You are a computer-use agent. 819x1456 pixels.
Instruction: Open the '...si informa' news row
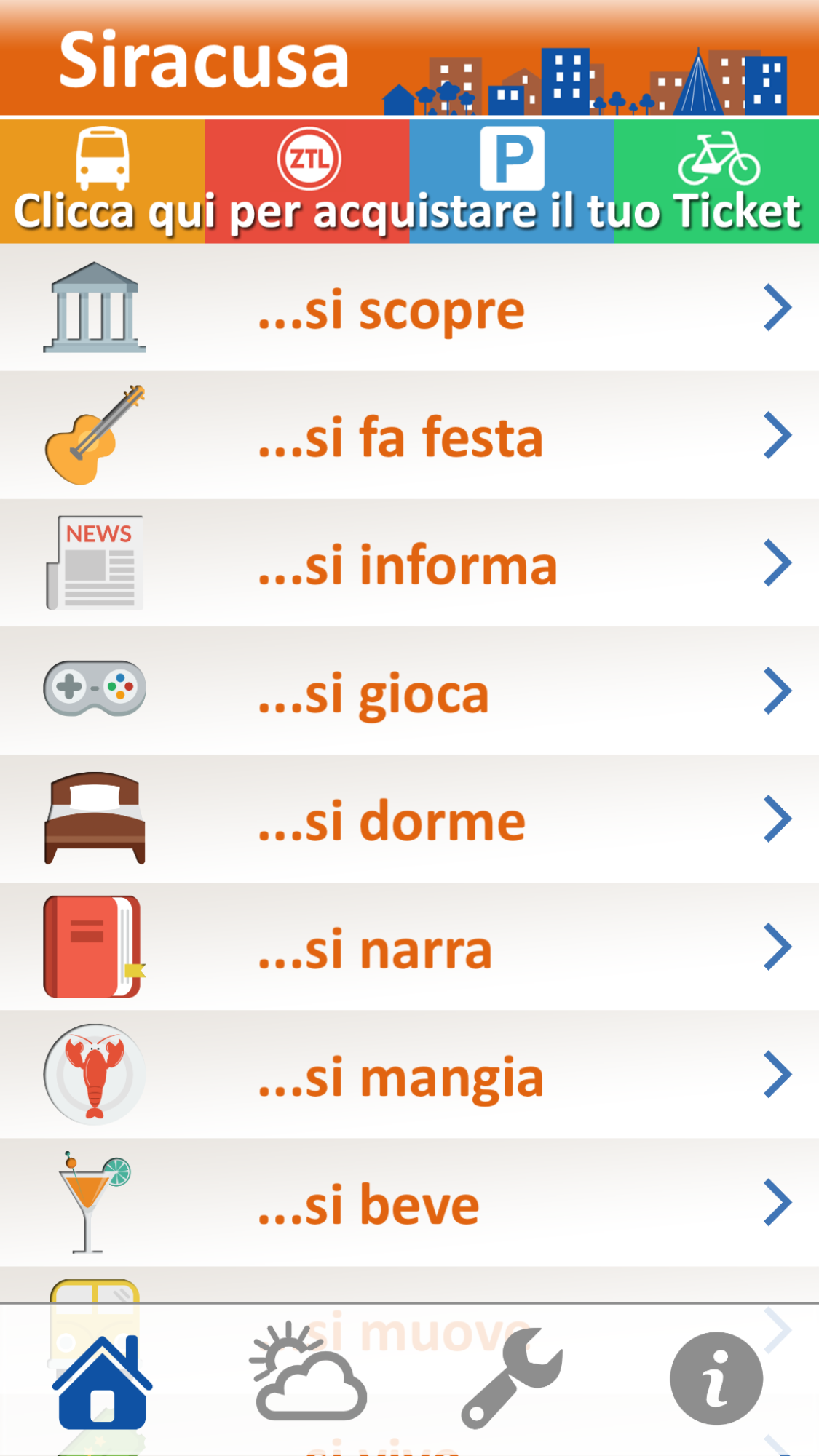click(x=409, y=564)
